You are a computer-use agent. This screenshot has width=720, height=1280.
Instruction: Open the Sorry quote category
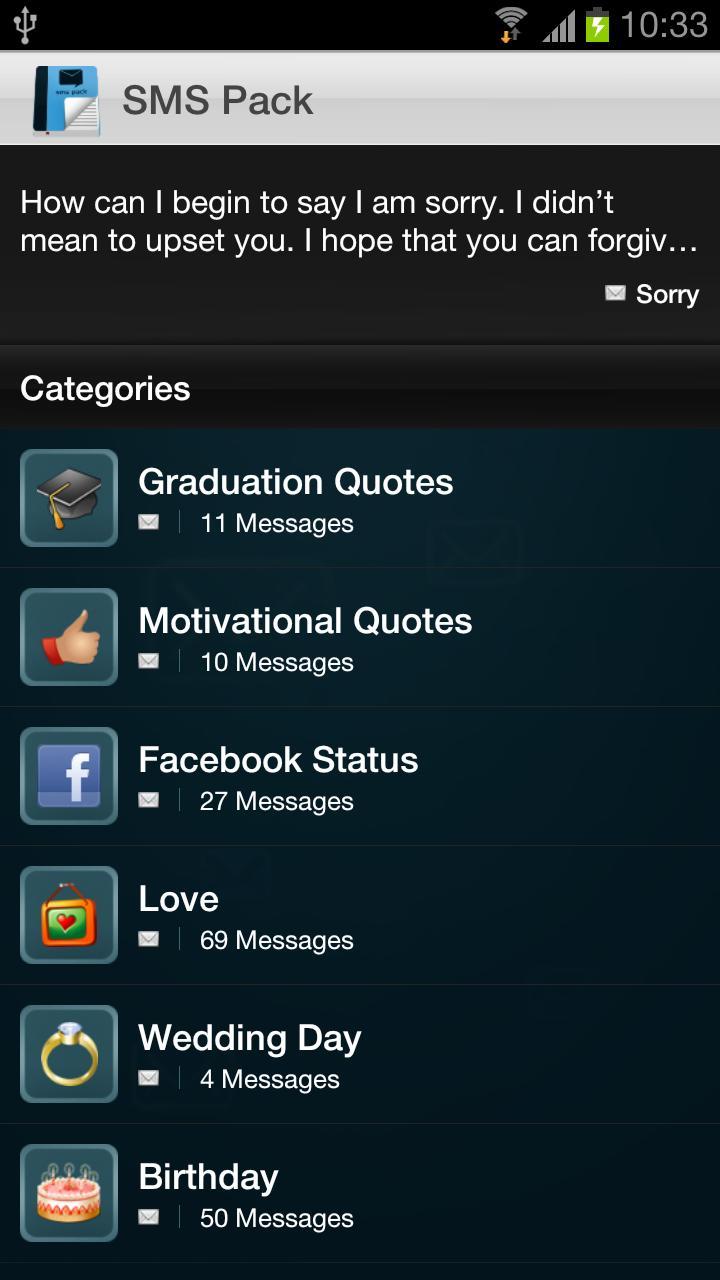[x=666, y=293]
